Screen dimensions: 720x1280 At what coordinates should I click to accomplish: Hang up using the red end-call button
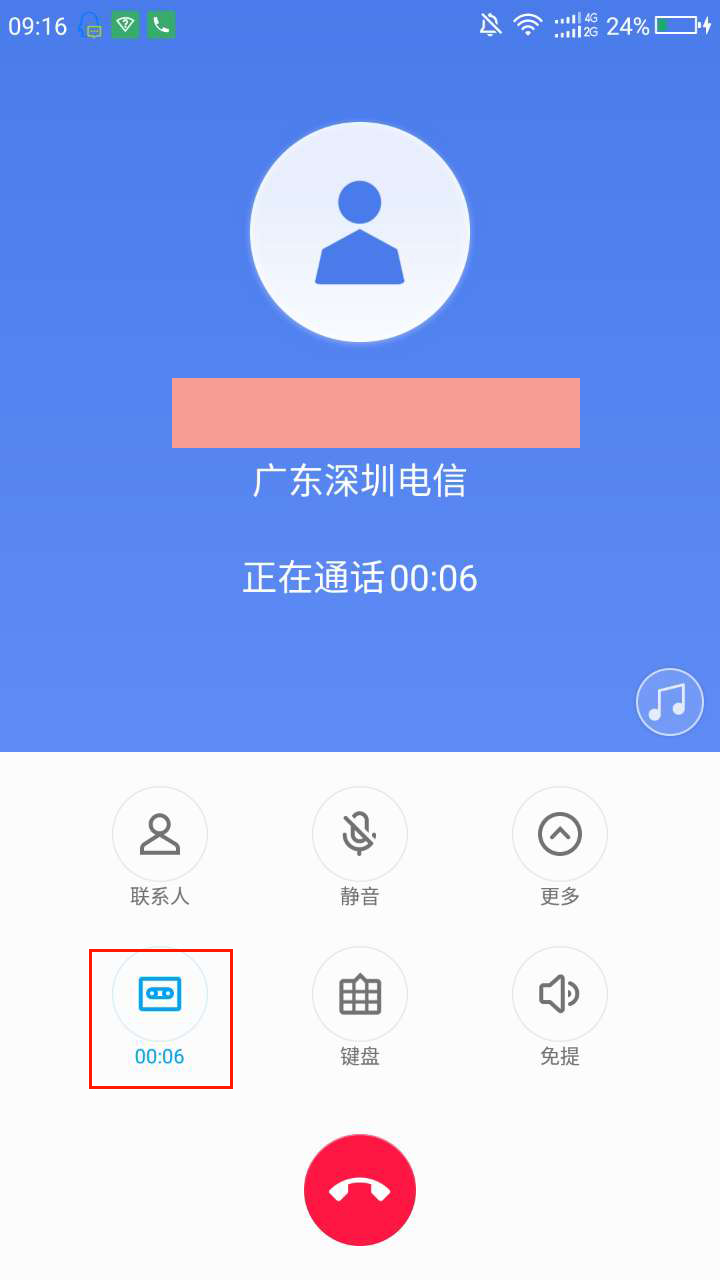click(360, 1189)
